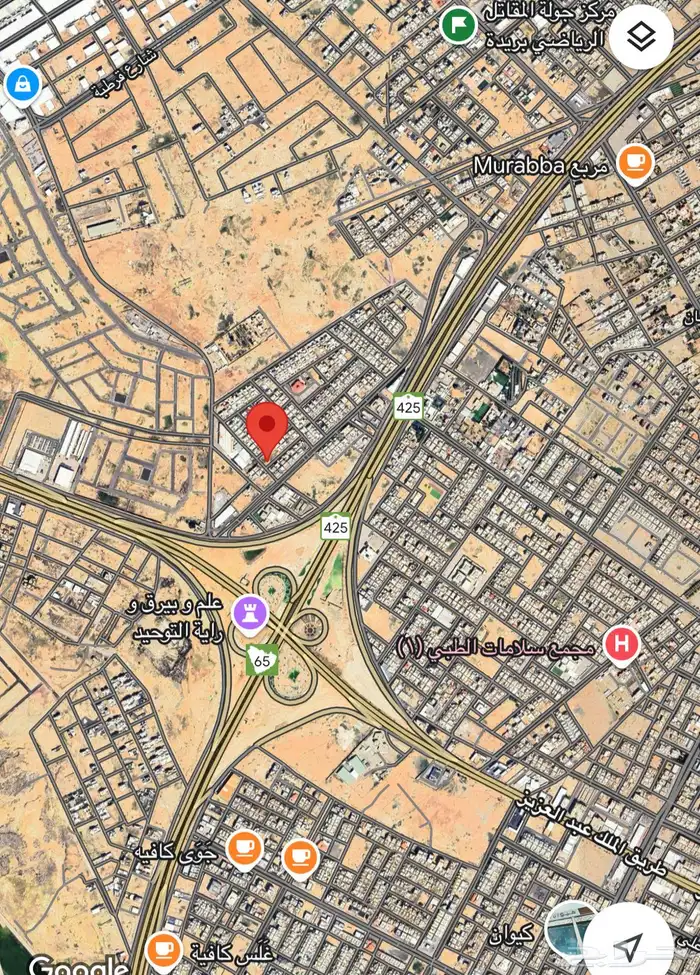
Task: Open the blue shopping bag marker
Action: 19,86
